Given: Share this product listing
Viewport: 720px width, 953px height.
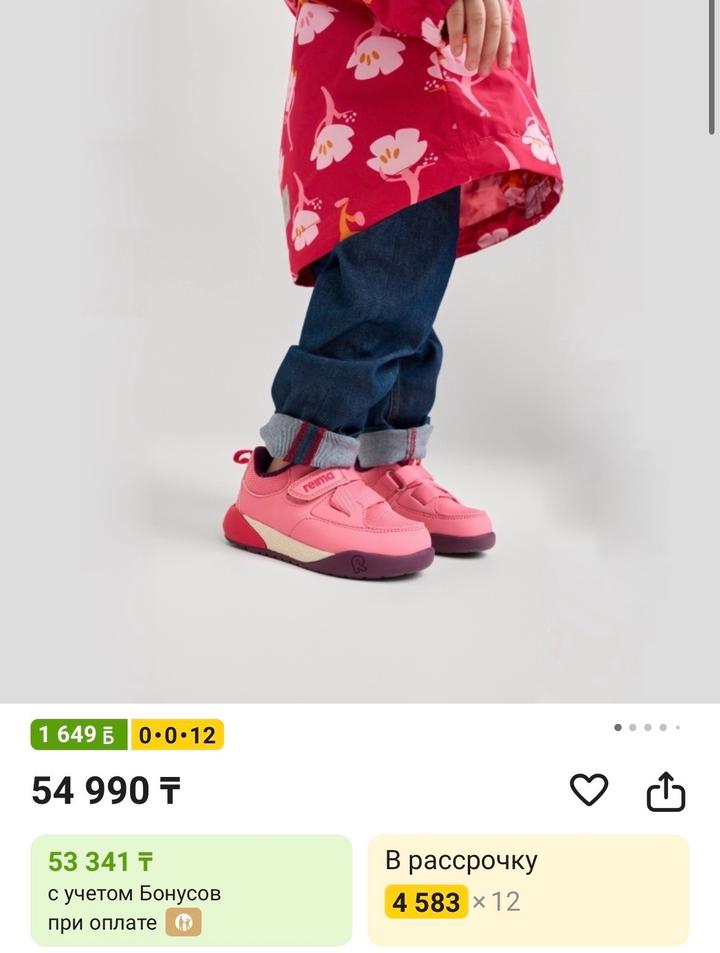Looking at the screenshot, I should pyautogui.click(x=666, y=791).
